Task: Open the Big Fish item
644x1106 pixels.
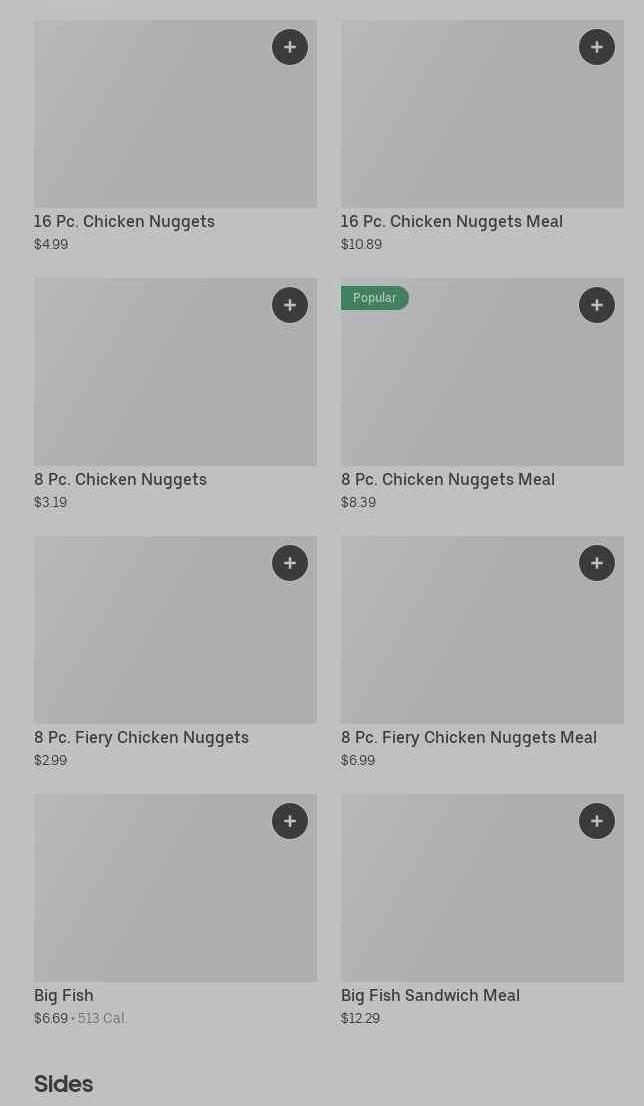Action: [x=150, y=900]
